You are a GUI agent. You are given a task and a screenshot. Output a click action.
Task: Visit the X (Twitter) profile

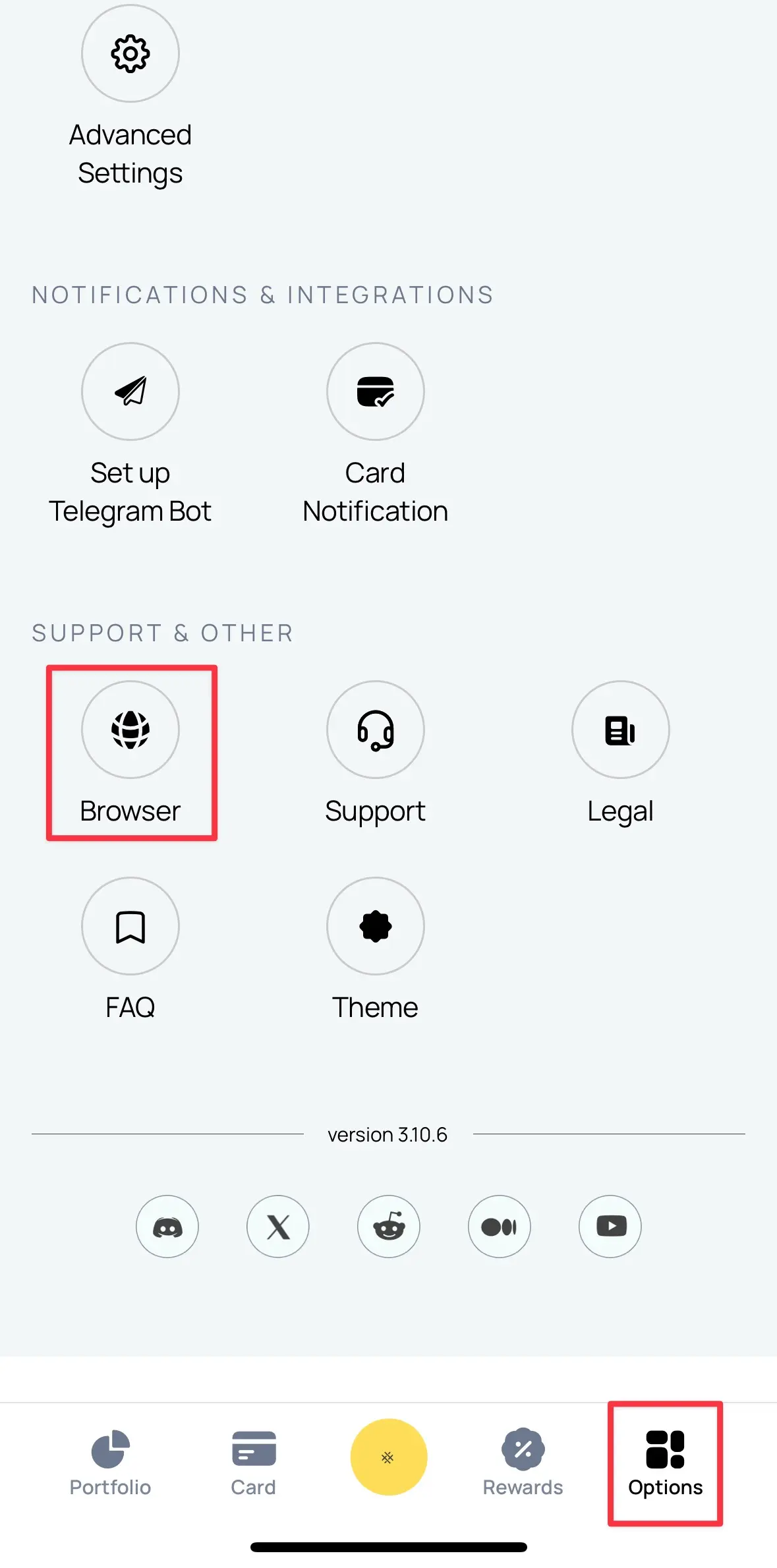[x=278, y=1227]
